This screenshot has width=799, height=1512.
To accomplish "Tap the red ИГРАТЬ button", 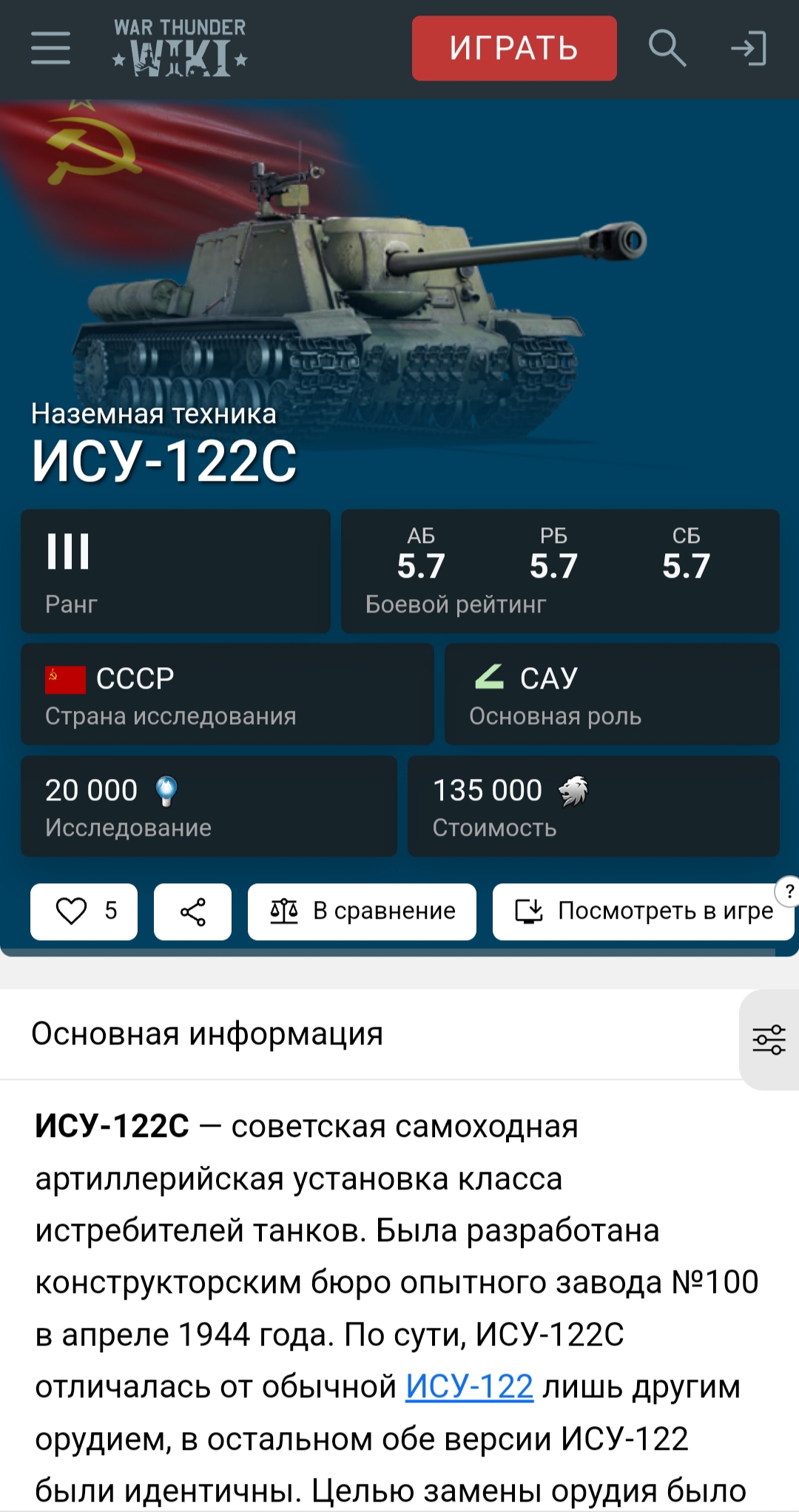I will (x=514, y=48).
